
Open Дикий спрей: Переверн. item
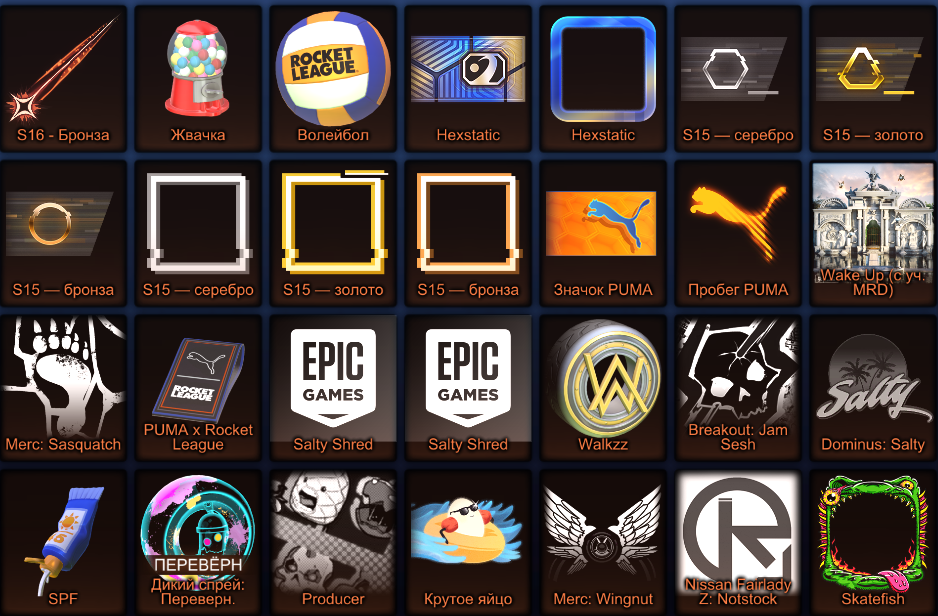pyautogui.click(x=198, y=542)
